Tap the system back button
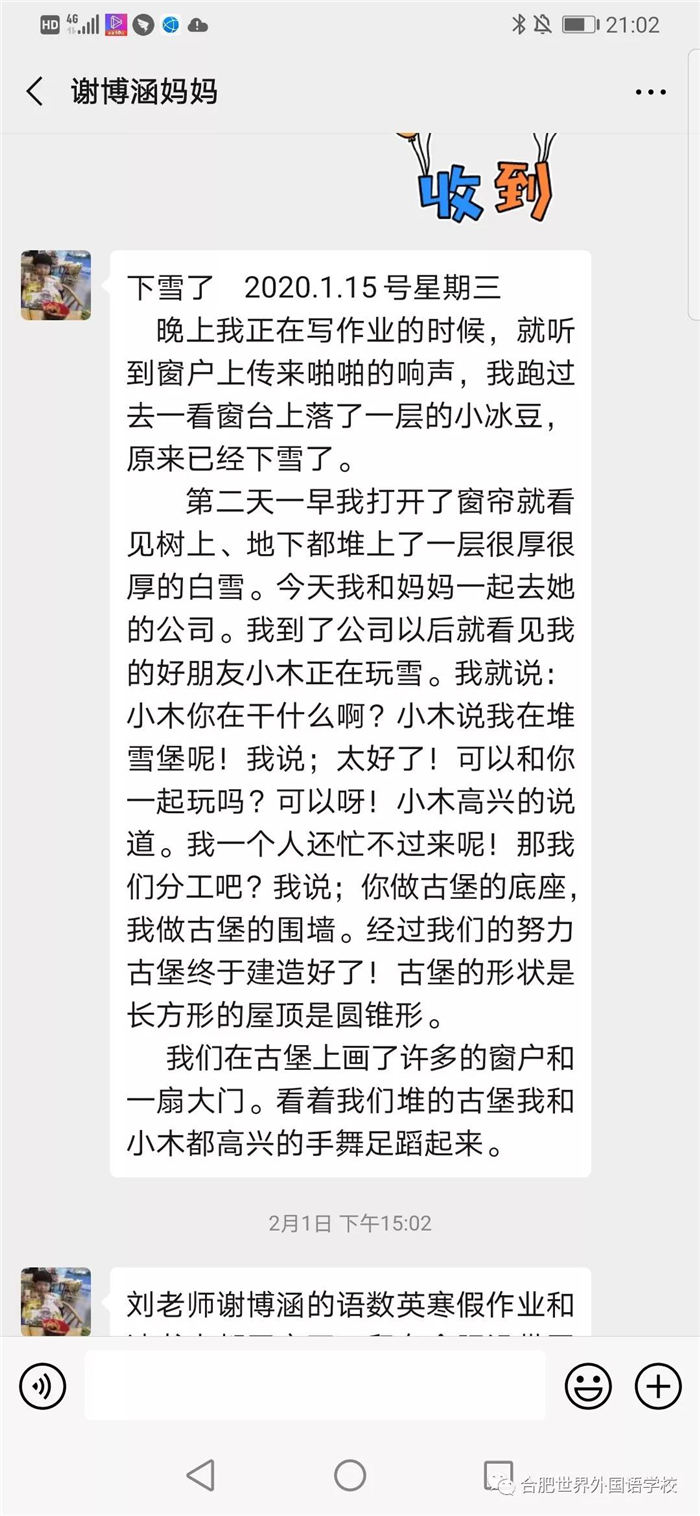 pyautogui.click(x=201, y=1474)
